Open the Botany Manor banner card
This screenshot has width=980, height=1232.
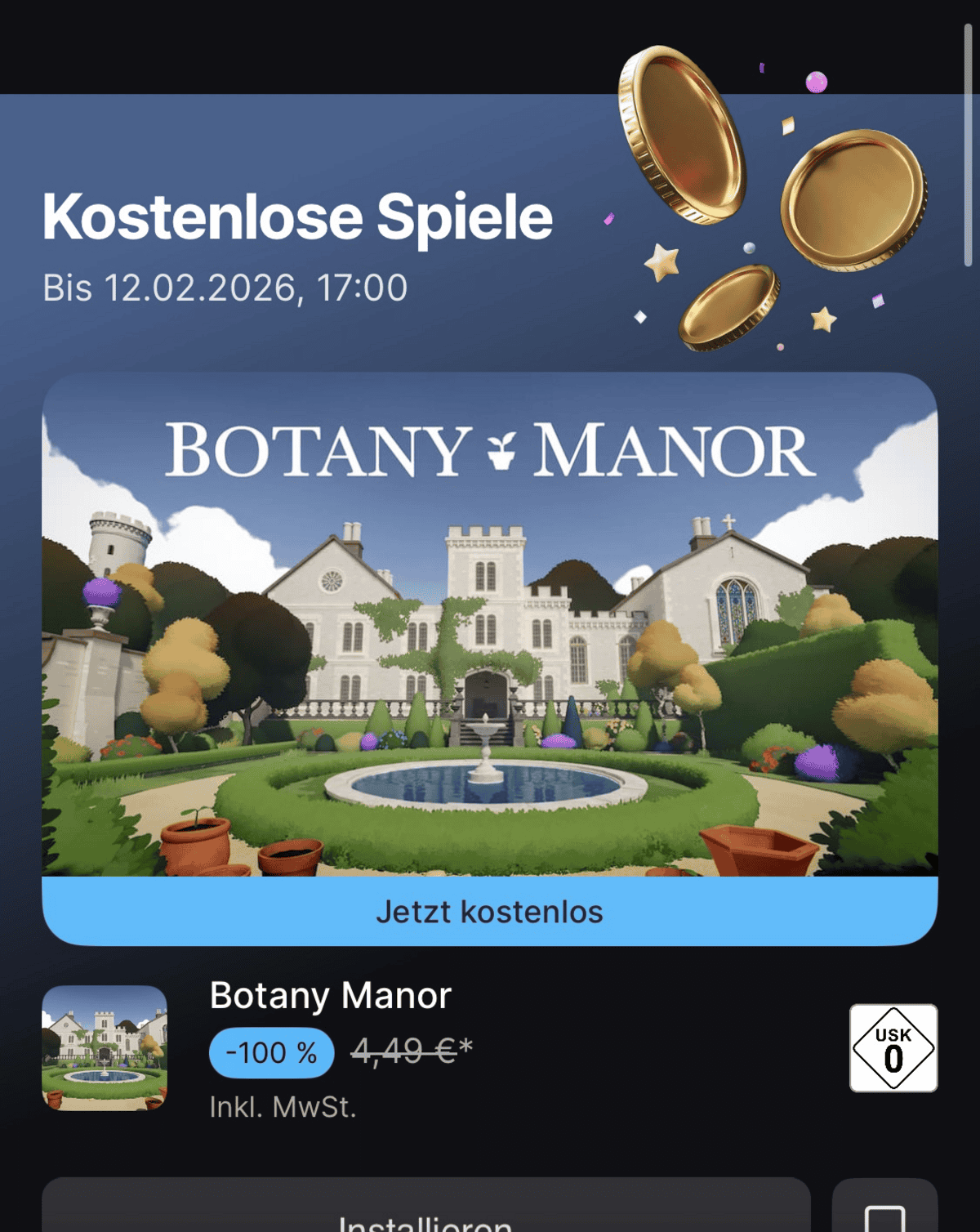(489, 625)
